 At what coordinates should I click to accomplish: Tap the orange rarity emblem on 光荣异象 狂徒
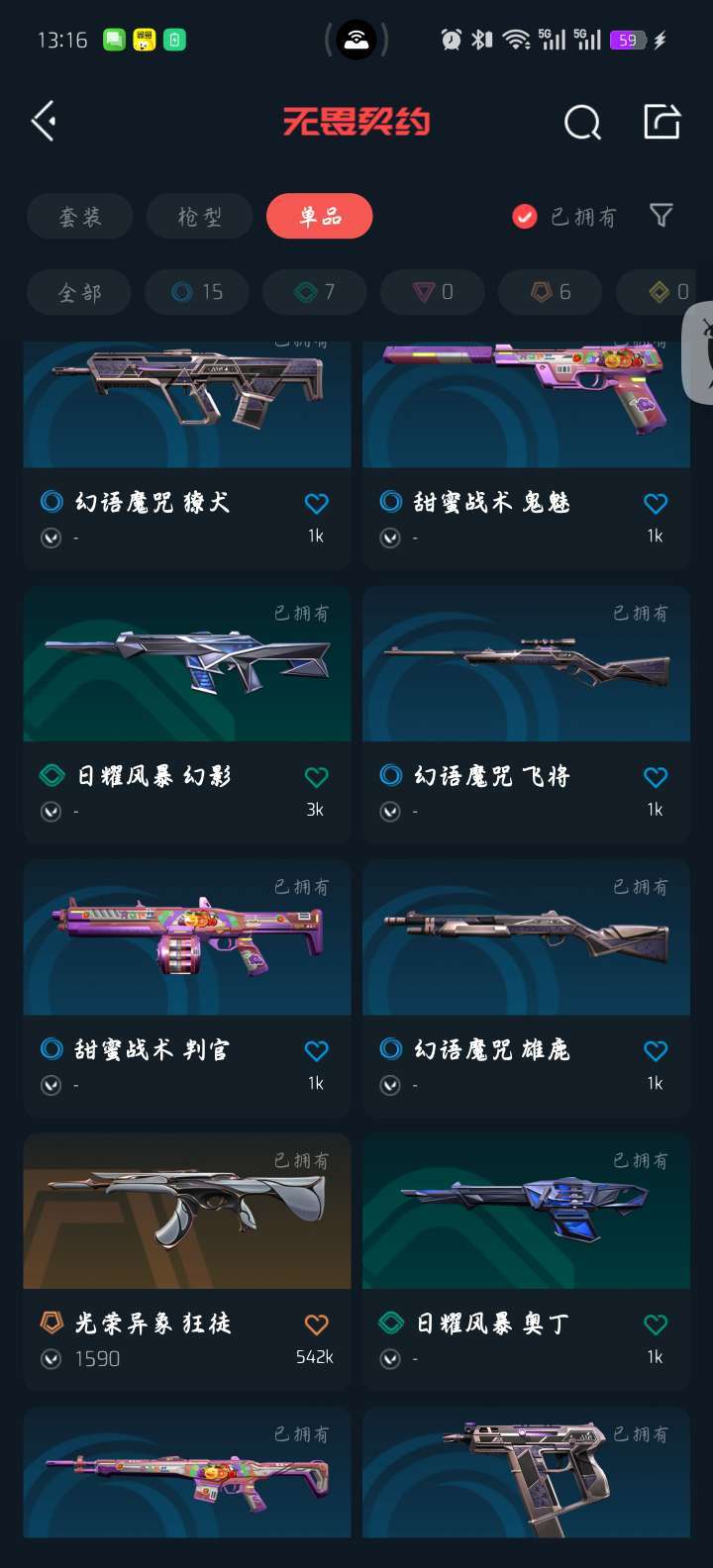tap(51, 1323)
